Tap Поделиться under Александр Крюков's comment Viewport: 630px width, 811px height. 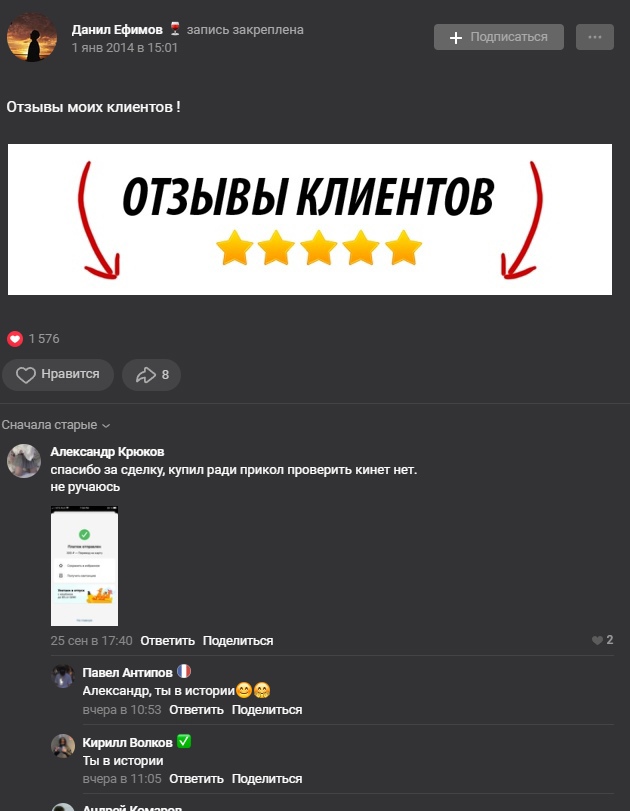click(238, 640)
